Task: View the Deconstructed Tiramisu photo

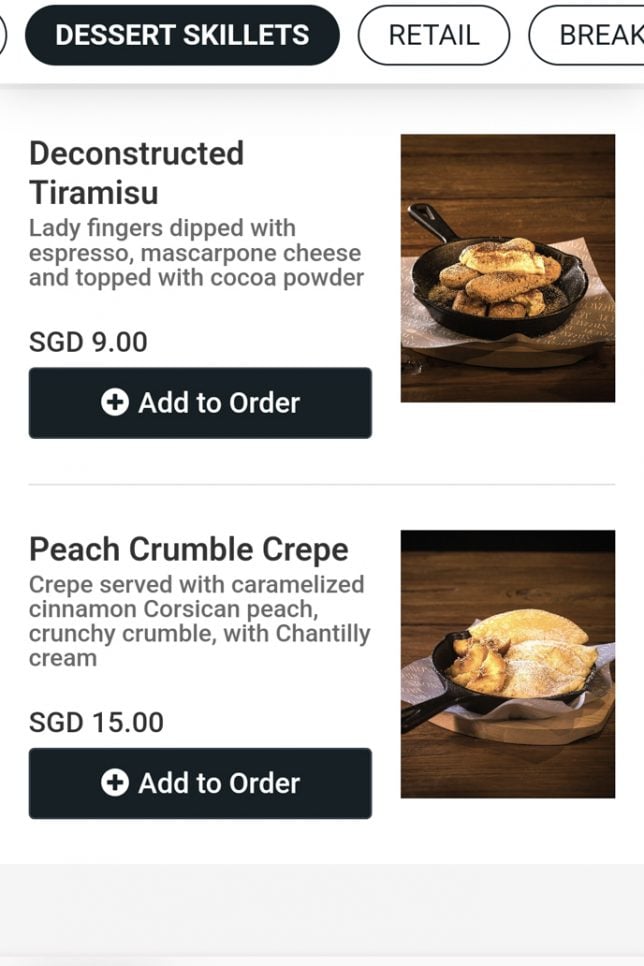Action: [507, 268]
